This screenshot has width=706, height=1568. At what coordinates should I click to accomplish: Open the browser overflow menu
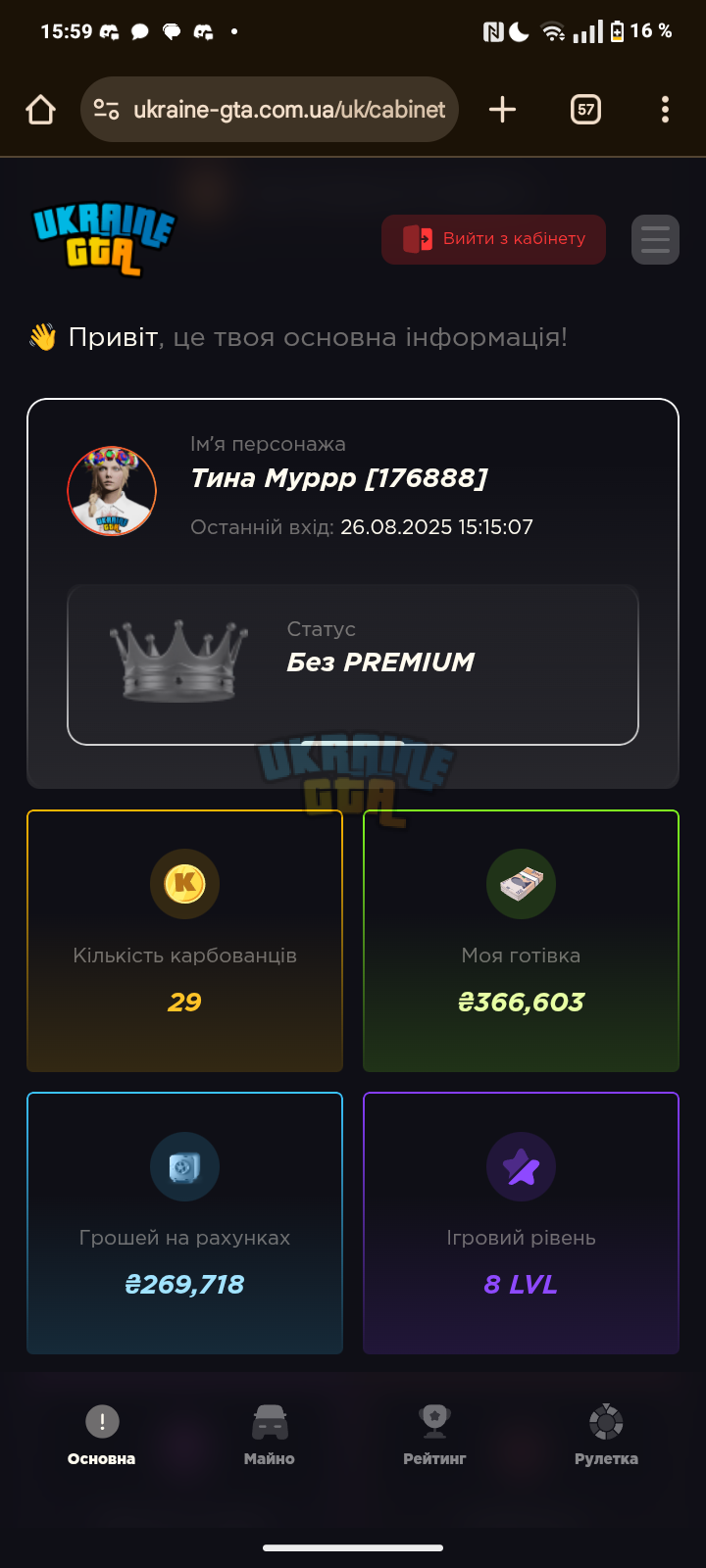pos(665,110)
